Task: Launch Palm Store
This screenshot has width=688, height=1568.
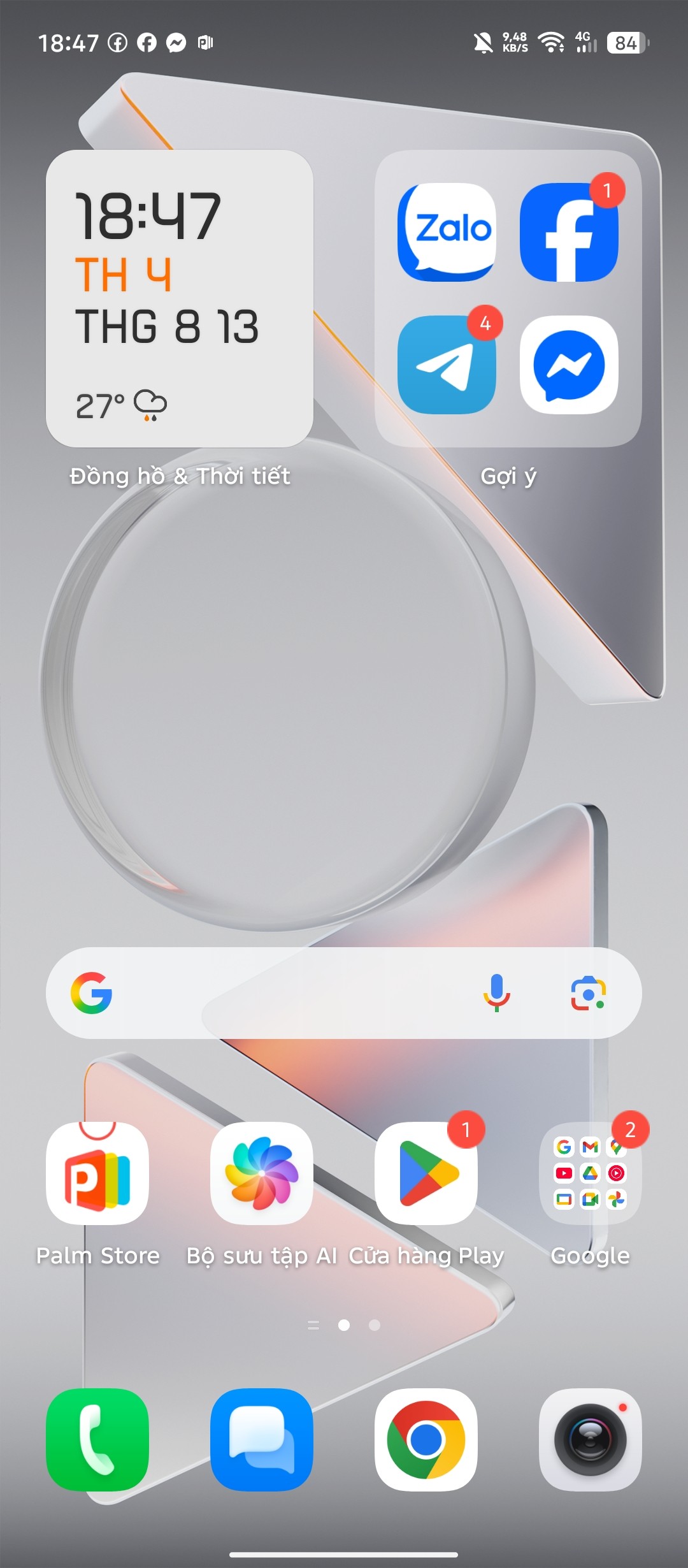Action: [97, 1173]
